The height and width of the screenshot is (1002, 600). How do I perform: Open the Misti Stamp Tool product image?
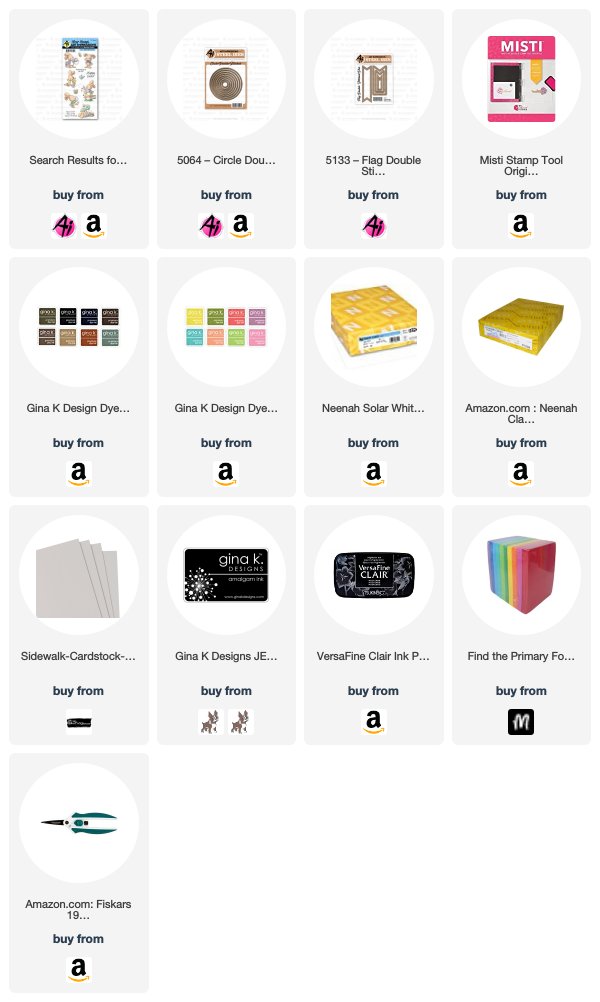click(x=521, y=79)
